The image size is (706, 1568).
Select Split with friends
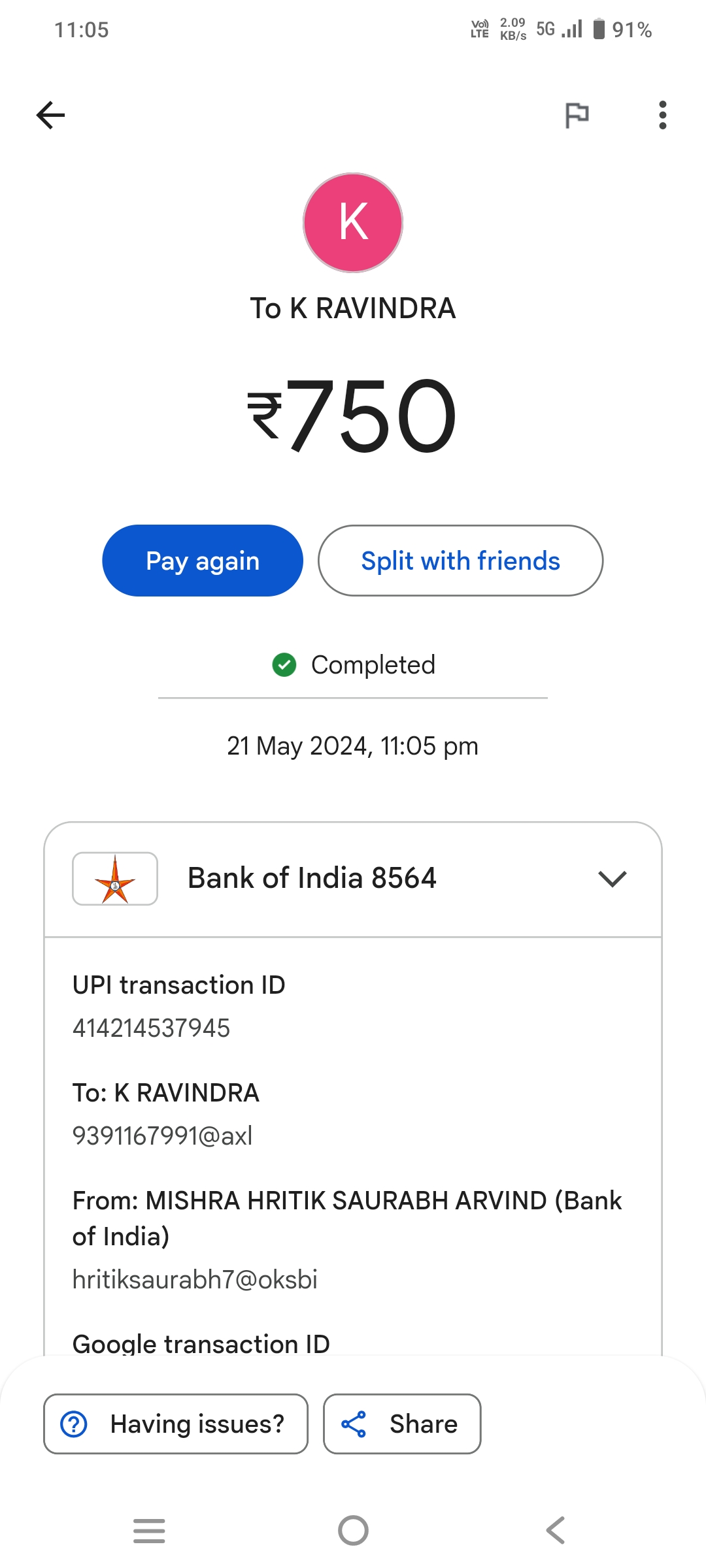click(x=460, y=561)
